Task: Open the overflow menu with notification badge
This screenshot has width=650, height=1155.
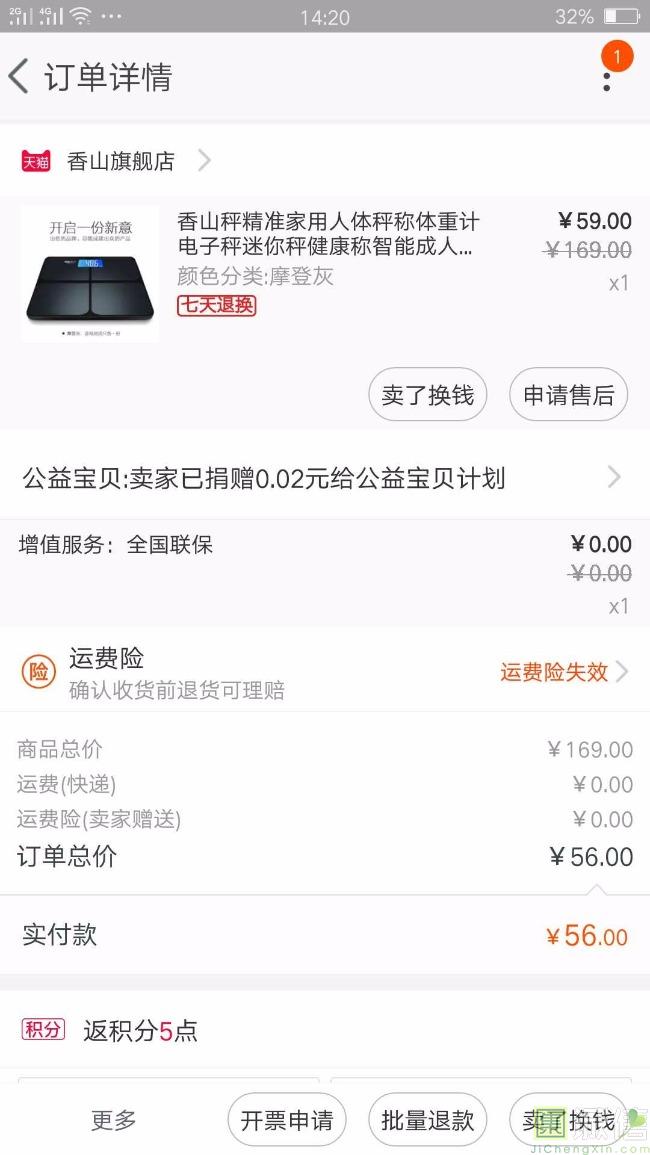Action: coord(607,76)
